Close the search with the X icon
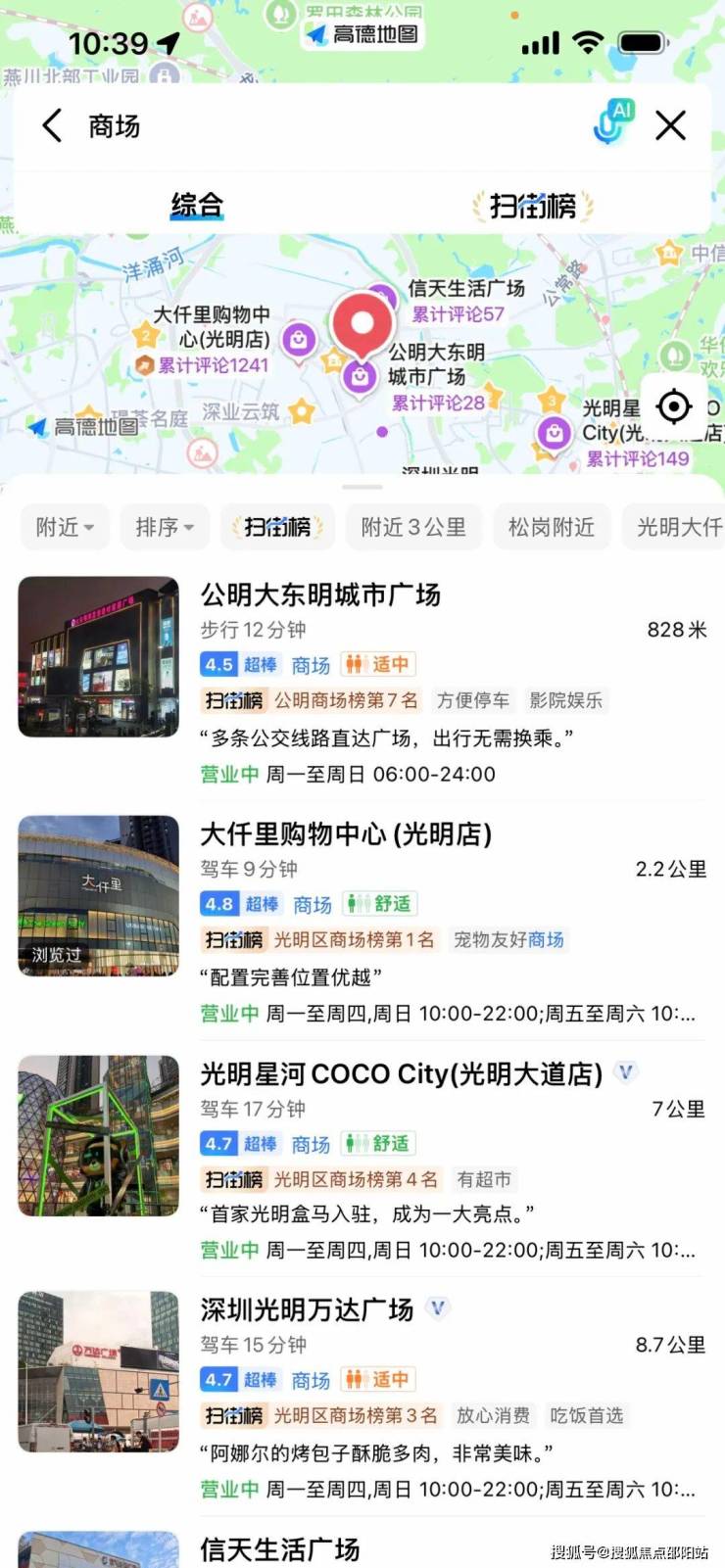 [671, 125]
